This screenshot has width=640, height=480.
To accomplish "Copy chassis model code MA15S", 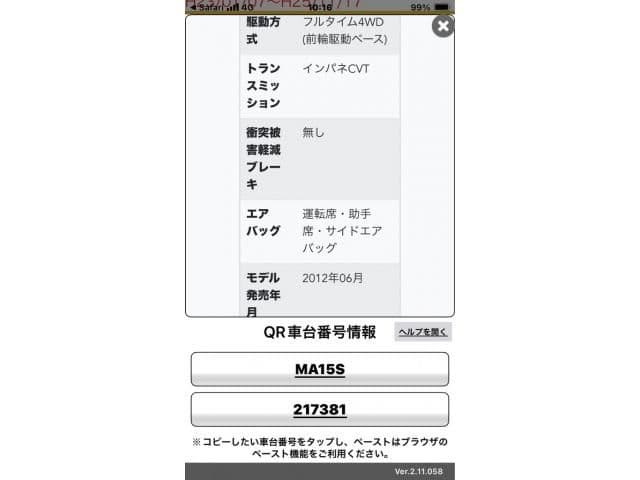I will (319, 369).
